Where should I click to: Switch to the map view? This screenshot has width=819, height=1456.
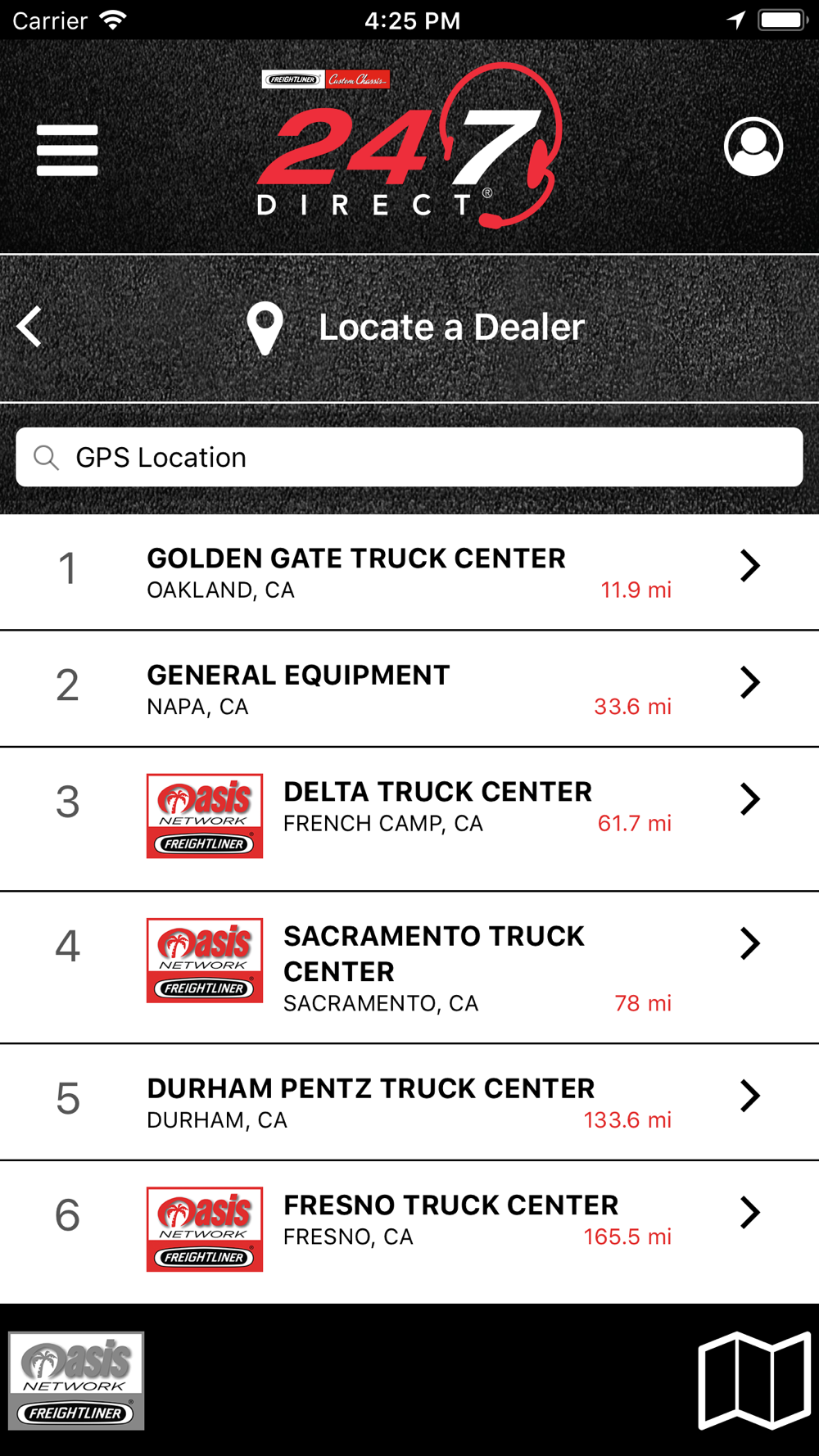click(754, 1381)
